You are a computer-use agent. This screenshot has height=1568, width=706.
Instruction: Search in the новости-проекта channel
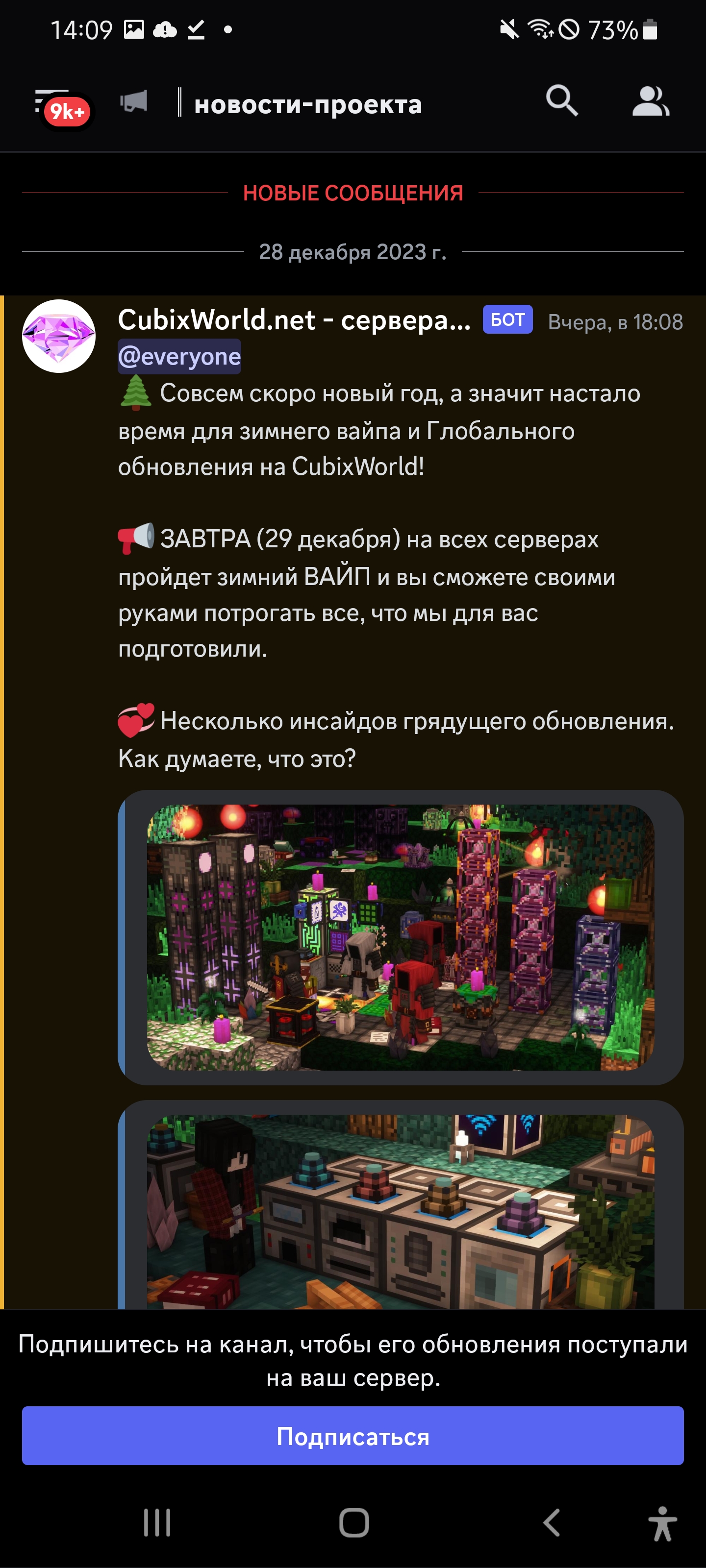point(561,101)
